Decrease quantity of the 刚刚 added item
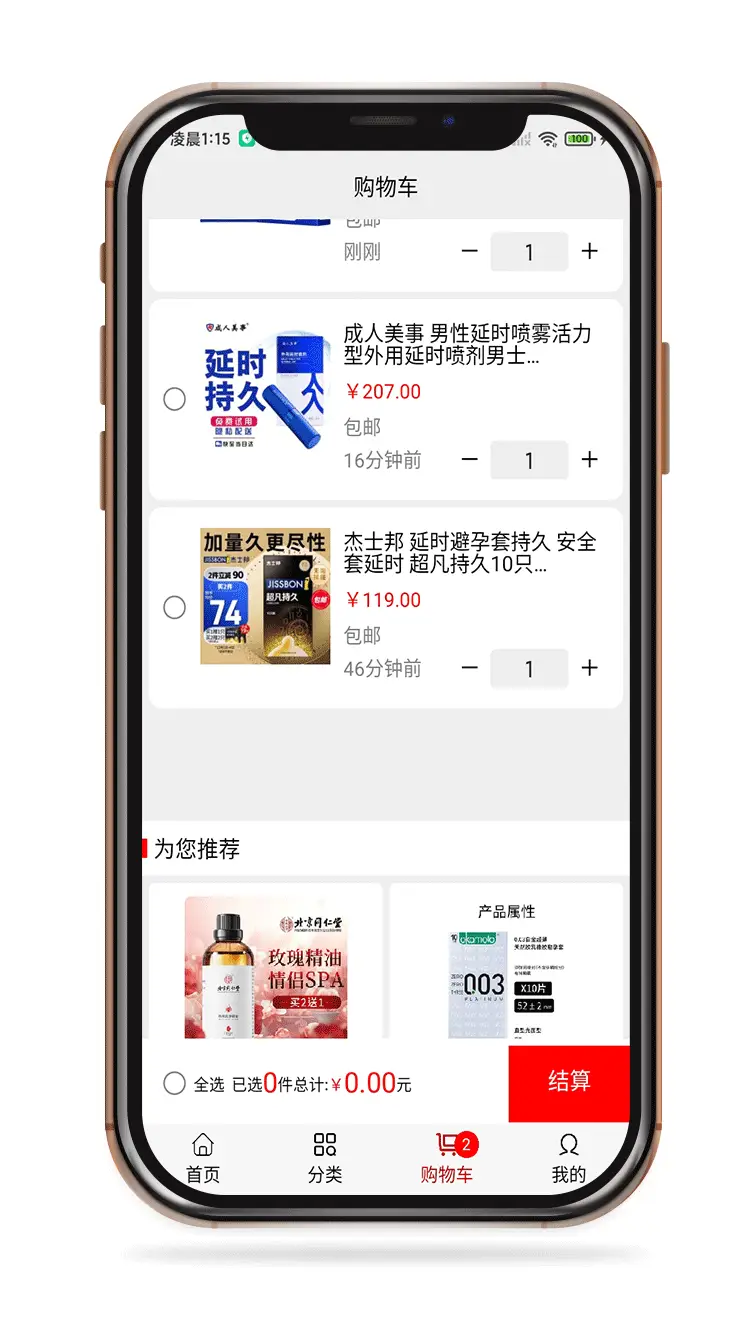 point(469,252)
